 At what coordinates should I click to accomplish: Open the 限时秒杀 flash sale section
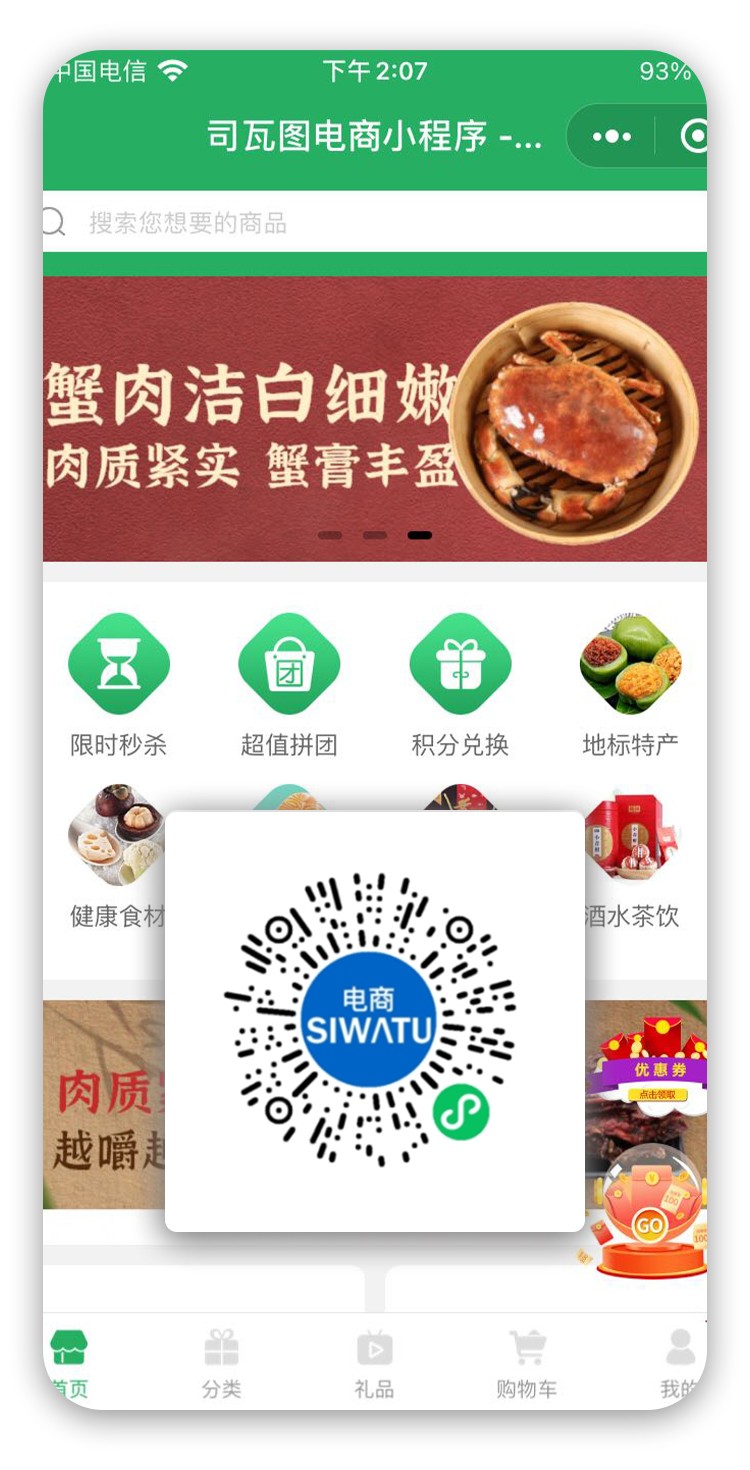coord(119,663)
